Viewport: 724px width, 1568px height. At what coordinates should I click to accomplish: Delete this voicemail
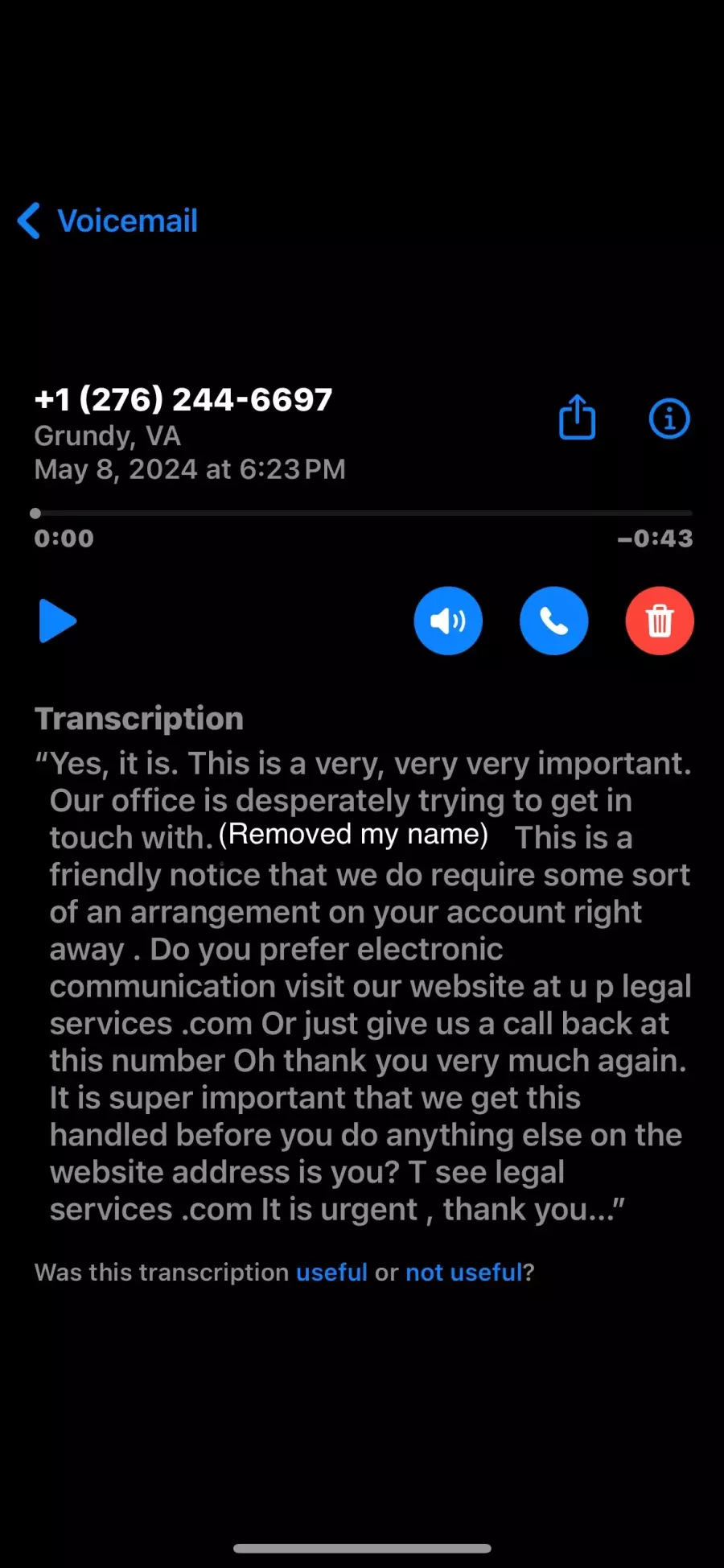(660, 621)
